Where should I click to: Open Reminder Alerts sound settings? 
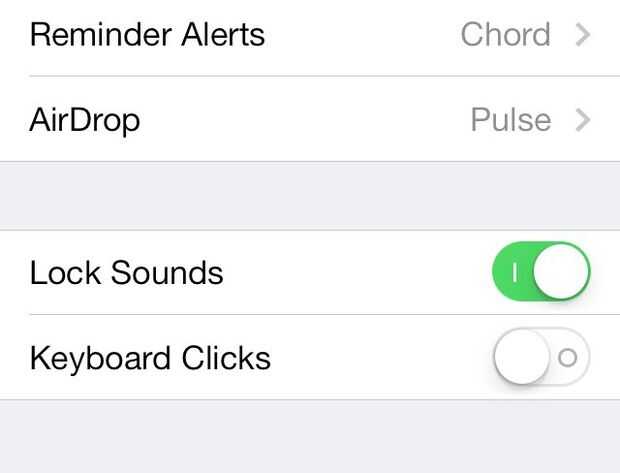point(310,36)
